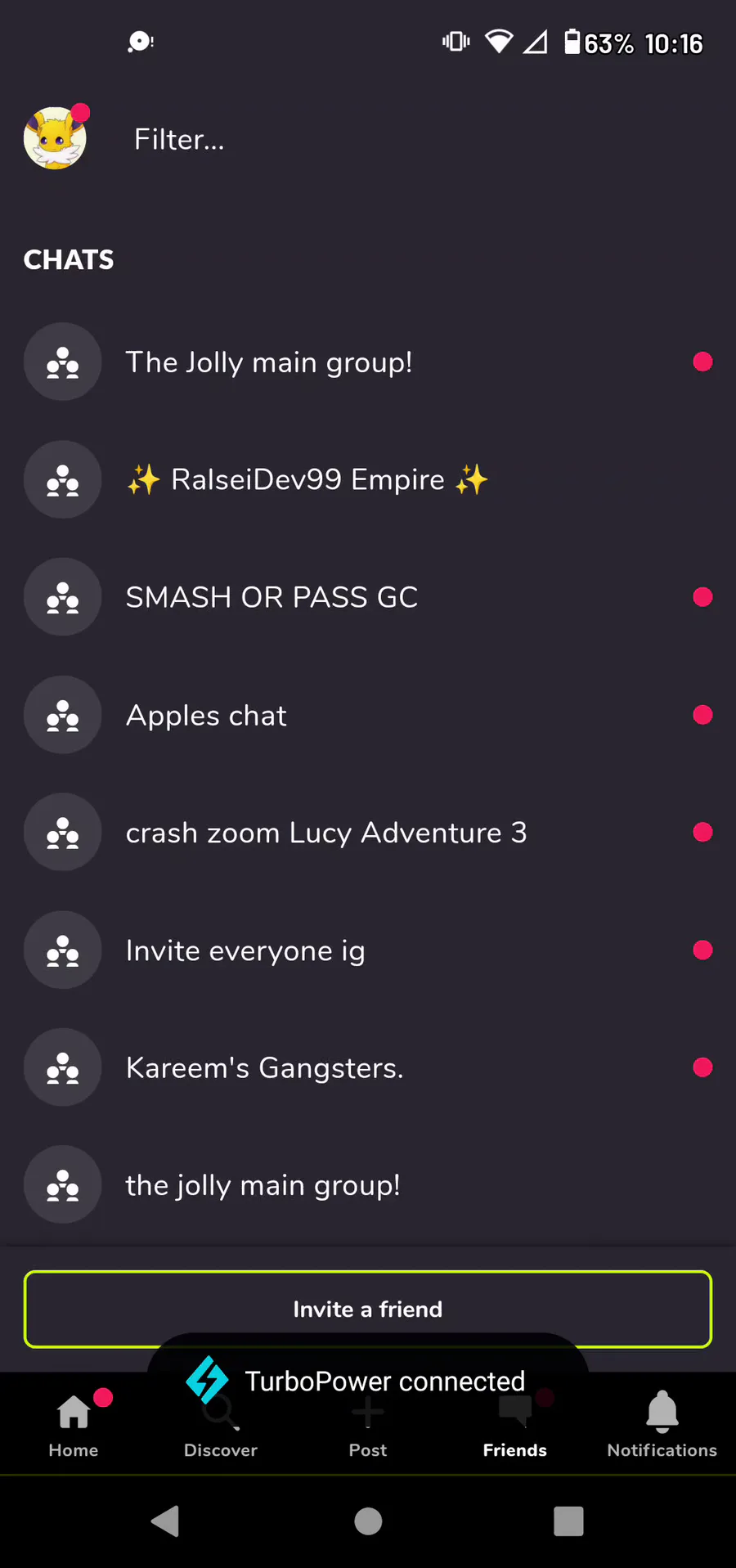Viewport: 736px width, 1568px height.
Task: Open RalseiDev99 Empire chat
Action: pyautogui.click(x=368, y=479)
